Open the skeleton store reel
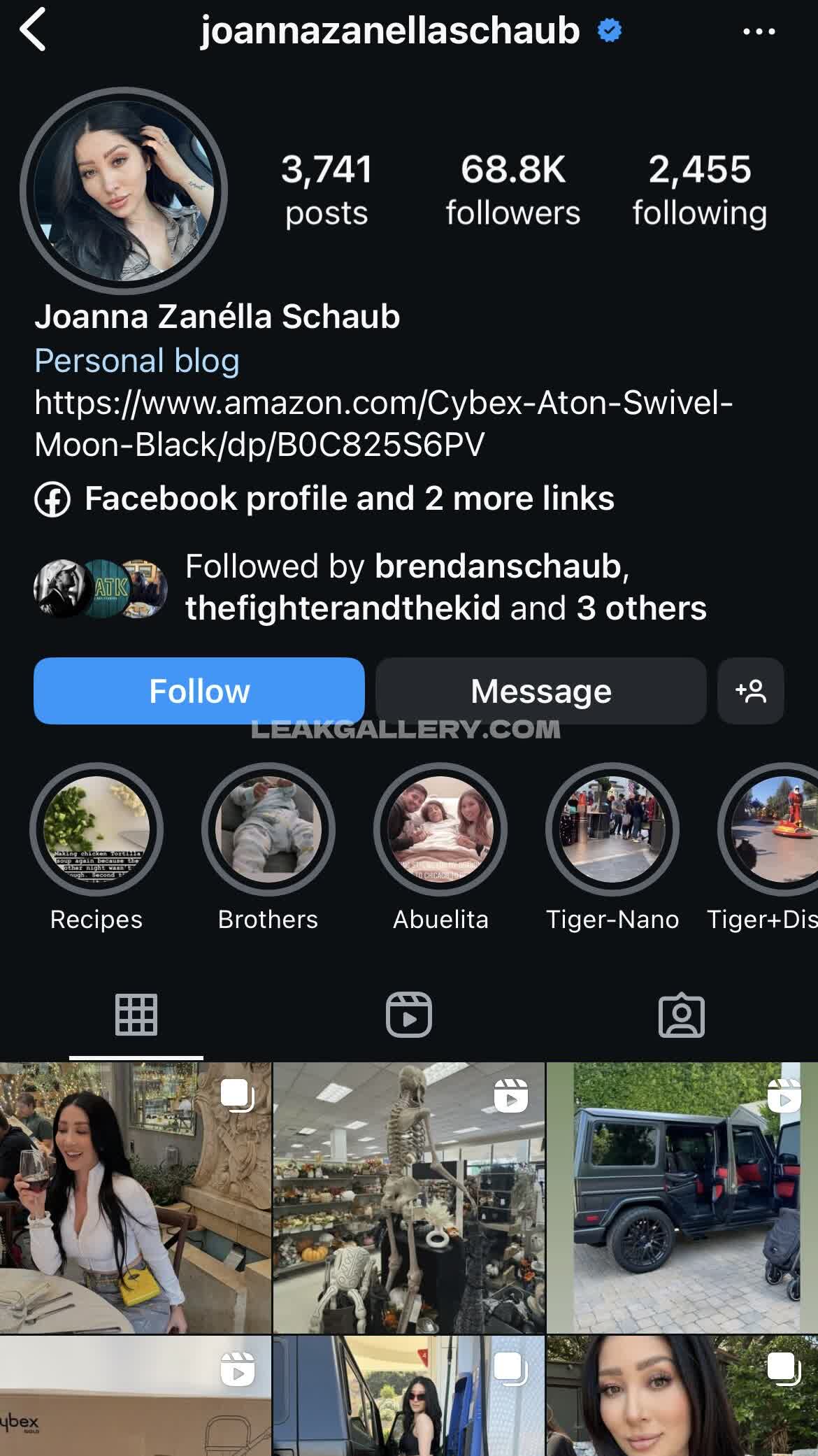This screenshot has width=818, height=1456. point(408,1197)
